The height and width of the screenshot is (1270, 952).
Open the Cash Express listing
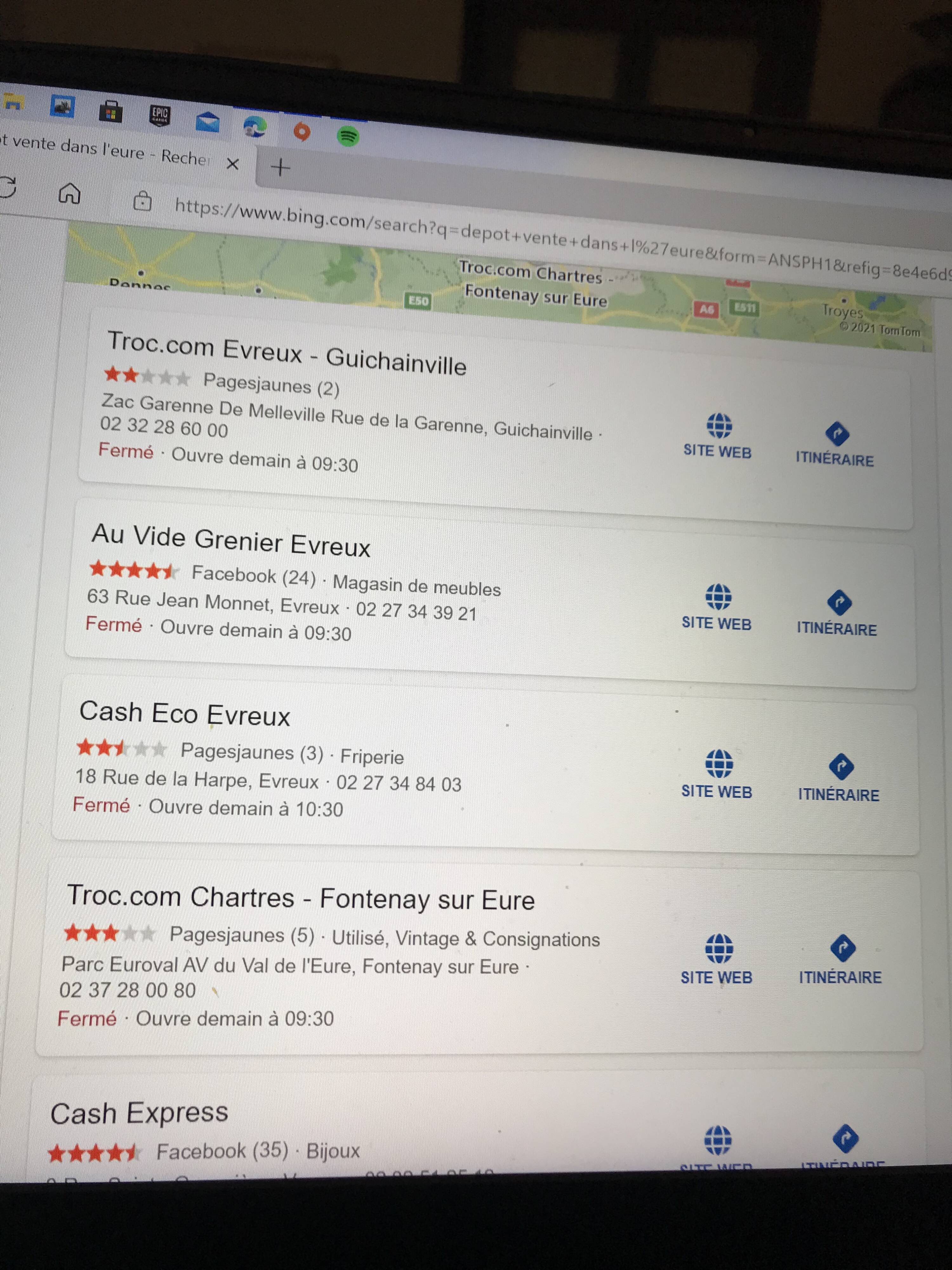point(139,1113)
